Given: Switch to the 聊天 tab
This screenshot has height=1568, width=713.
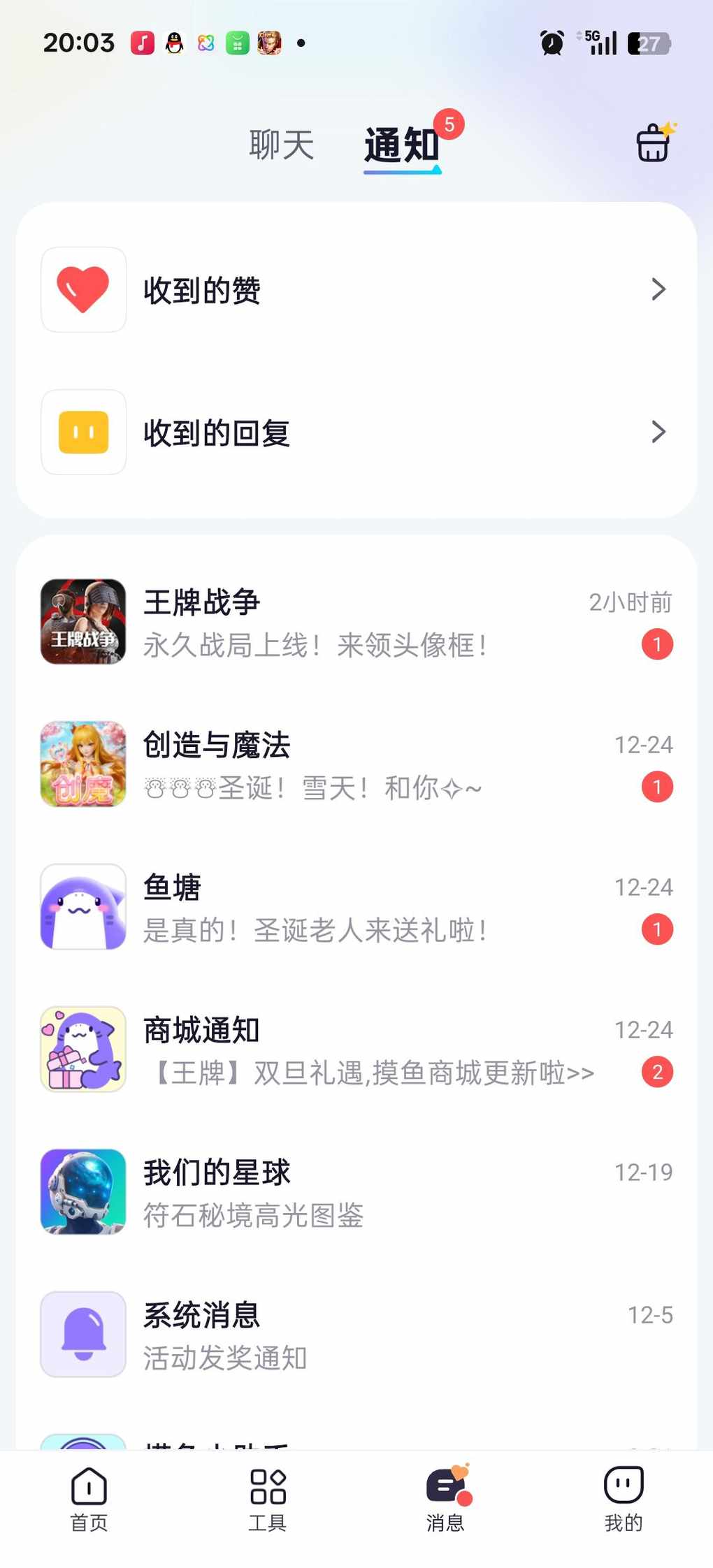Looking at the screenshot, I should [x=282, y=145].
